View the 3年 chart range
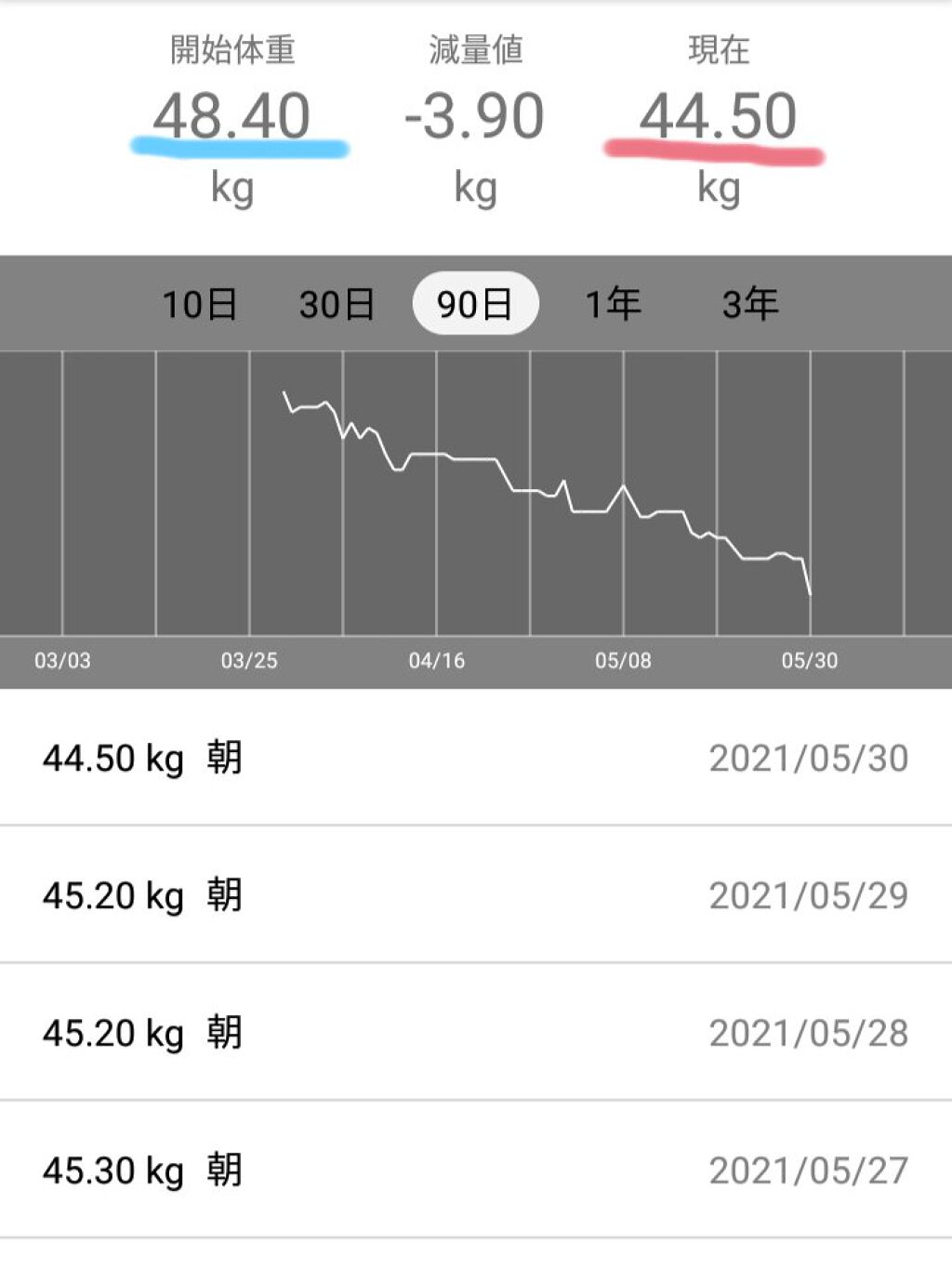The image size is (952, 1269). 750,304
